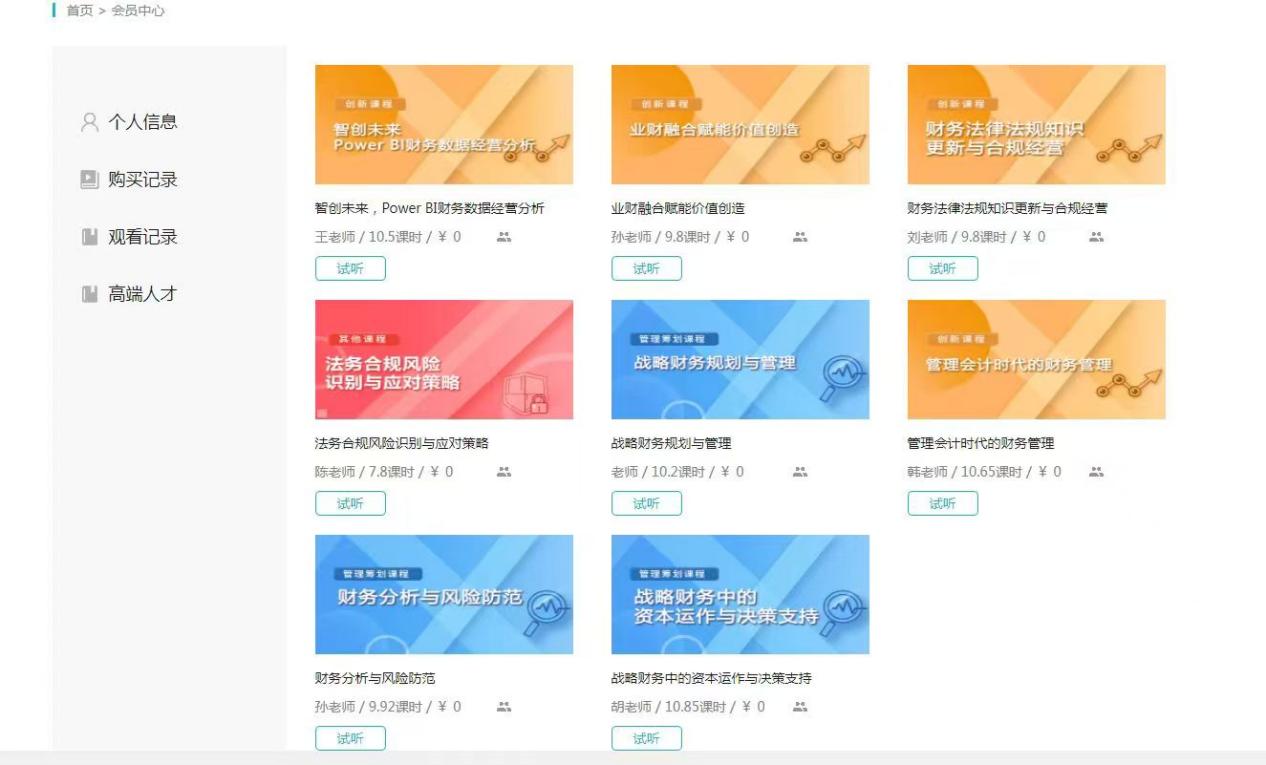Tap 试听 for 财务分析与风险防范
The width and height of the screenshot is (1266, 765).
click(x=350, y=738)
